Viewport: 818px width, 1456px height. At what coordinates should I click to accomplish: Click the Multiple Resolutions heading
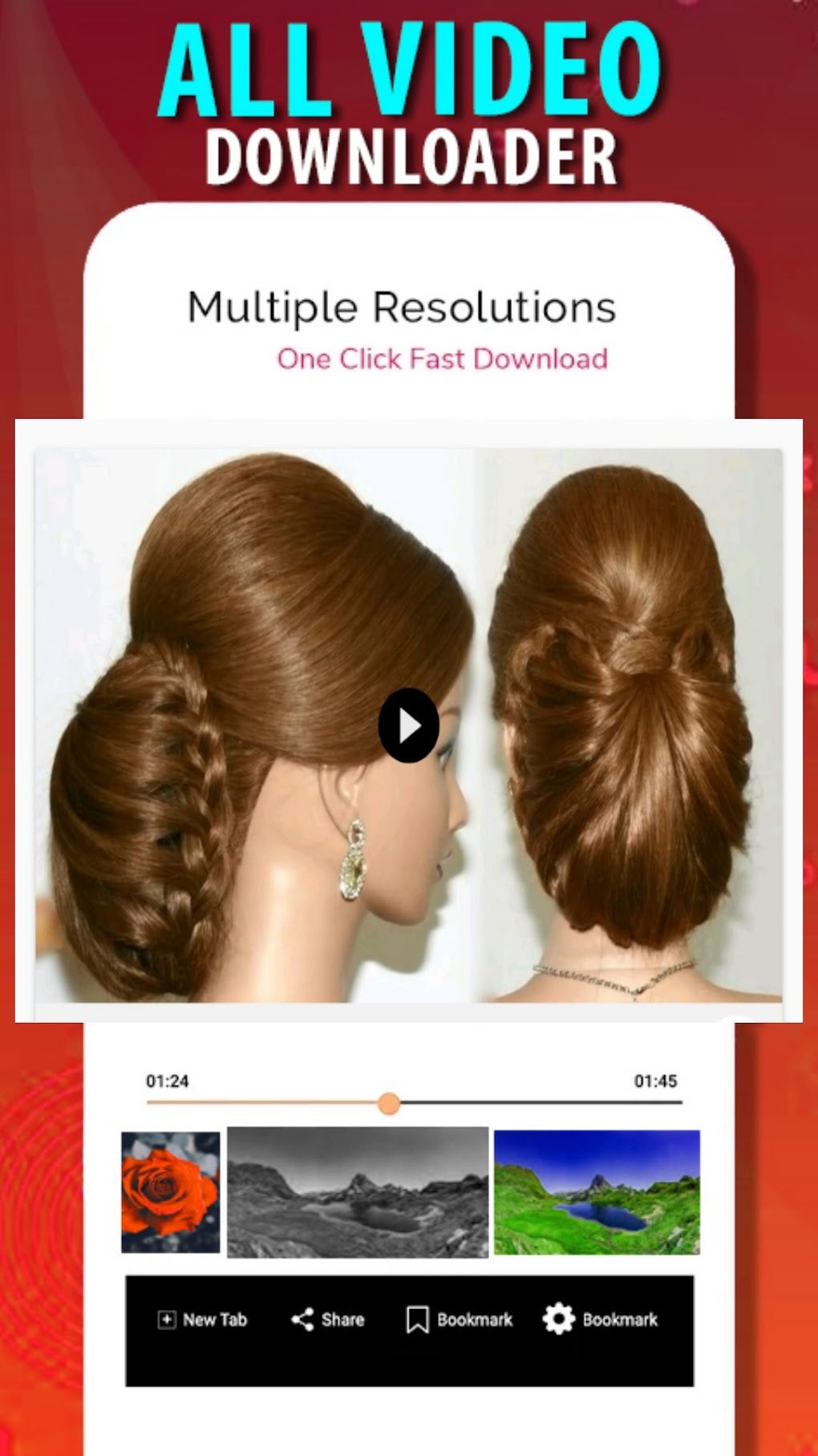403,307
